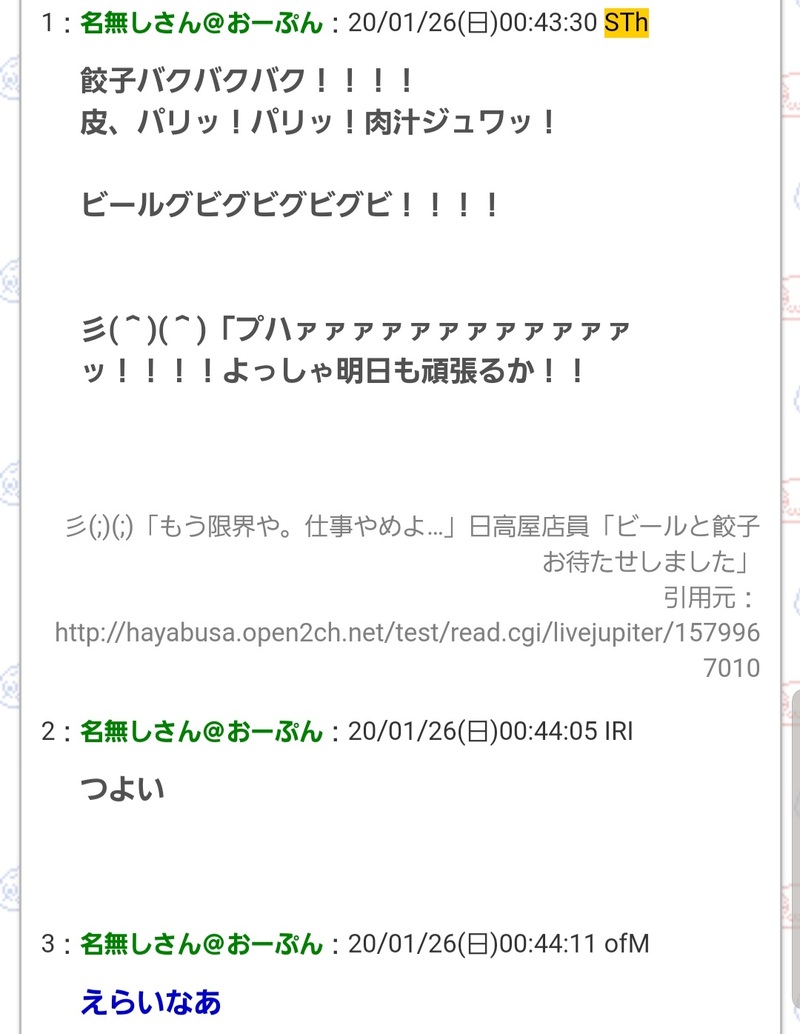Select post number 1 to reply
800x1034 pixels.
(x=48, y=24)
